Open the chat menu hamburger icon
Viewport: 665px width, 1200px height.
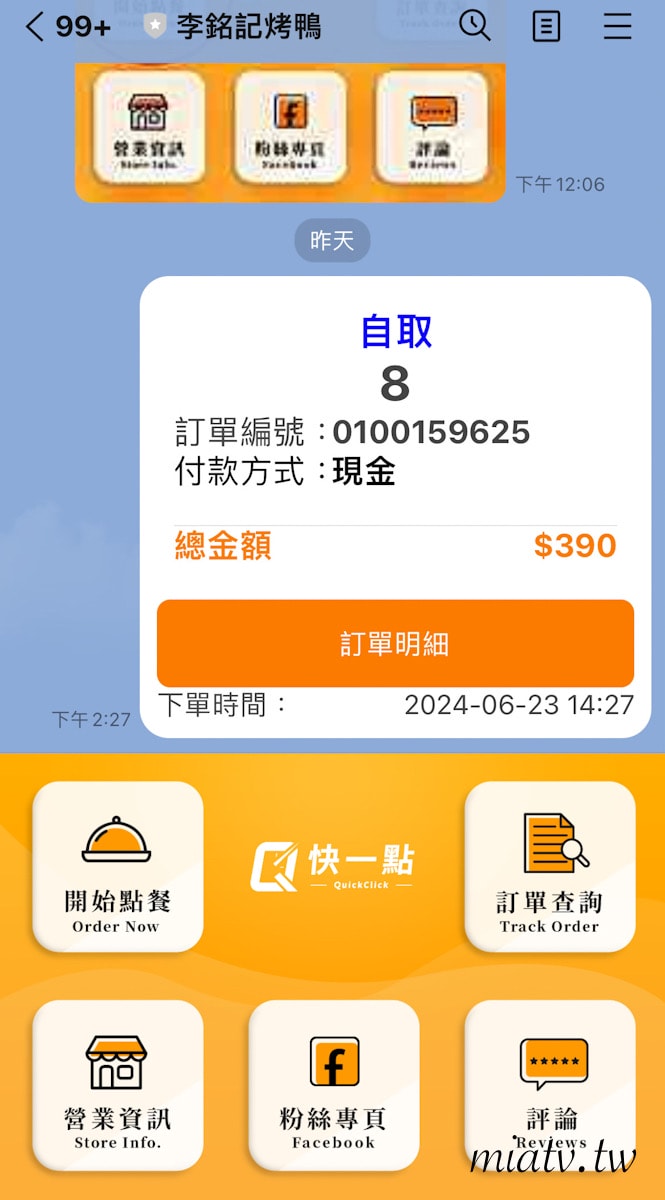pos(617,26)
